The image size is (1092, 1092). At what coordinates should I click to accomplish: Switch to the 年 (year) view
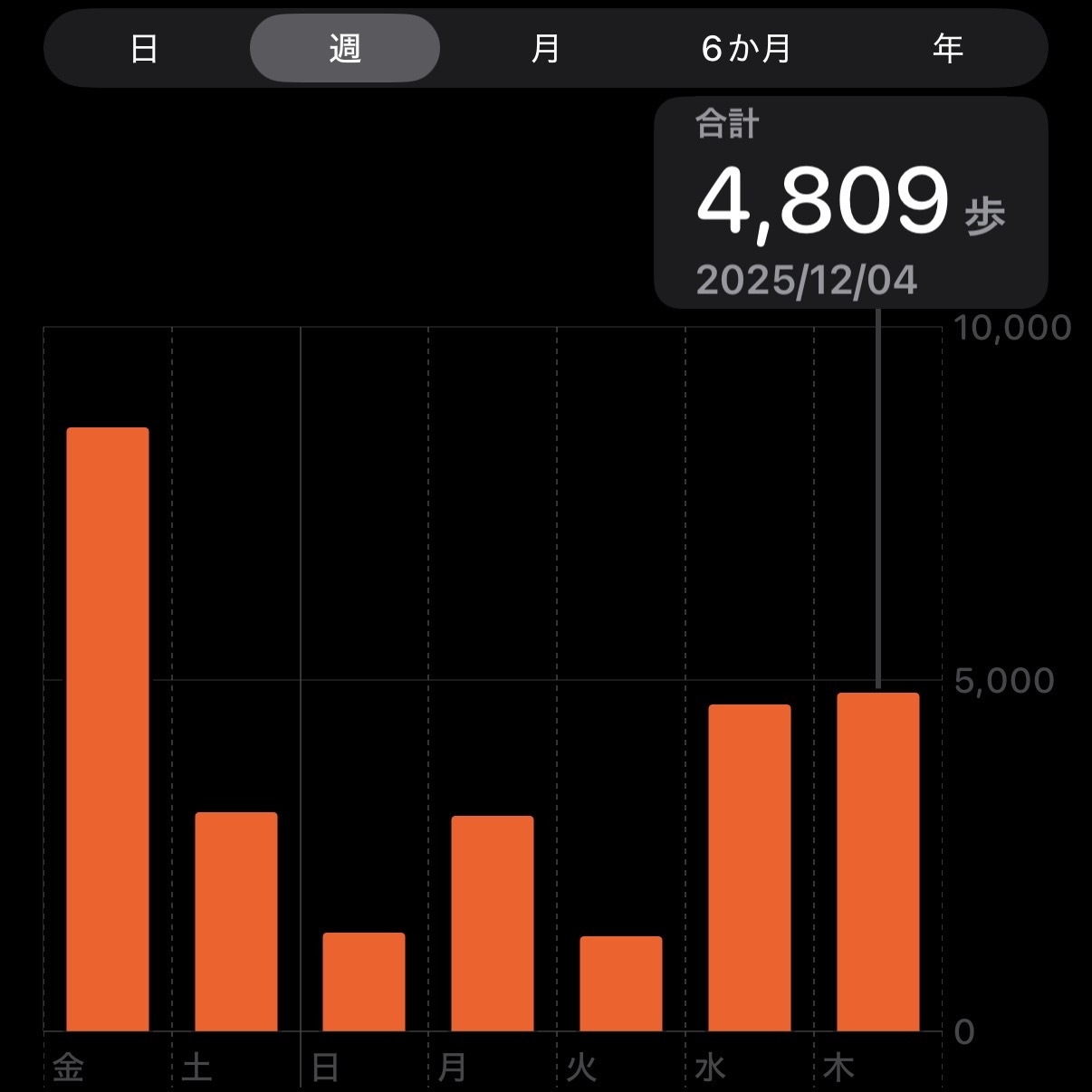[x=947, y=48]
